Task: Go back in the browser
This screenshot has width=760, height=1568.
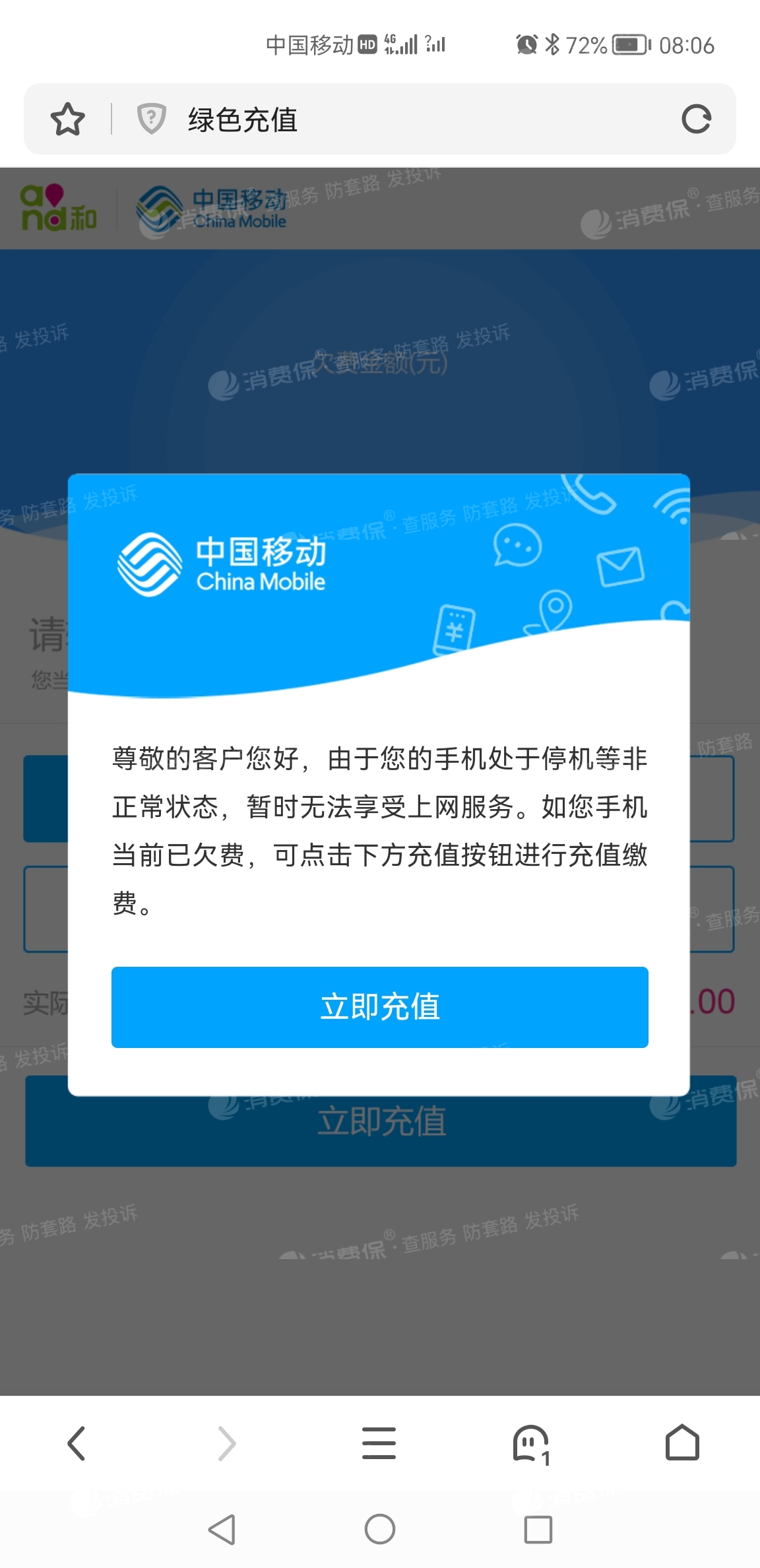Action: [x=77, y=1443]
